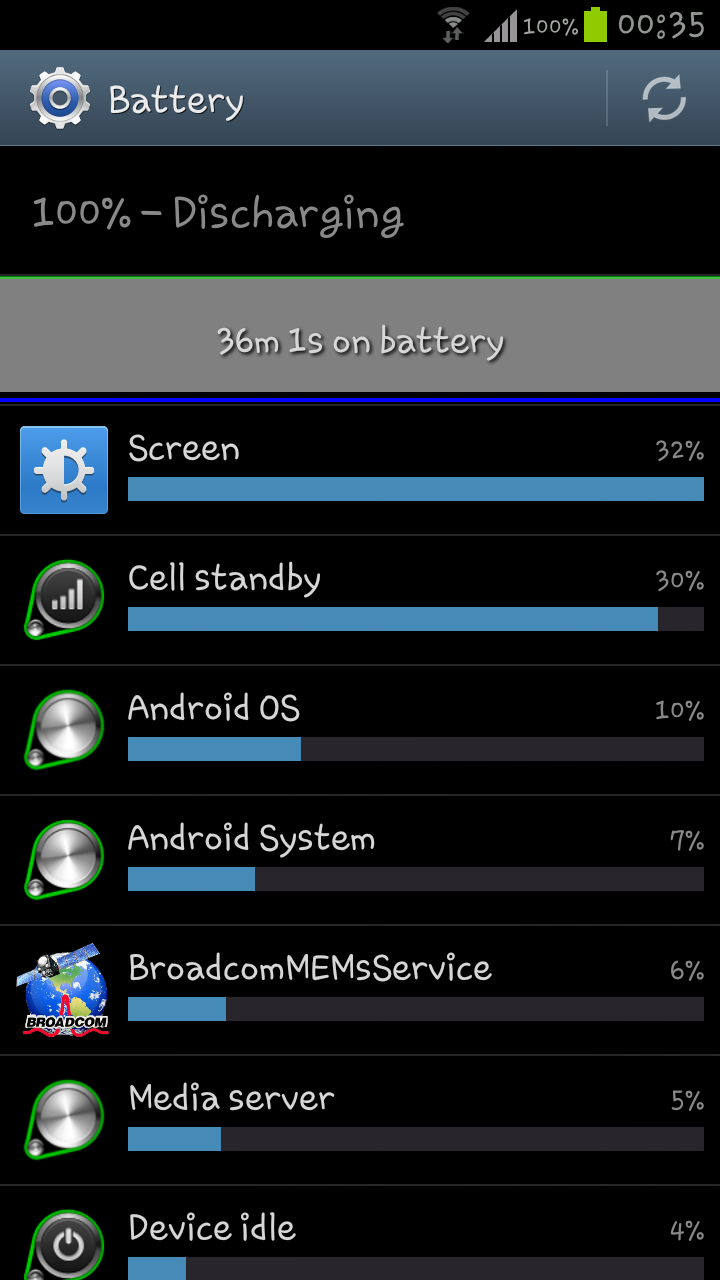
Task: Open Android System usage details
Action: [x=360, y=860]
